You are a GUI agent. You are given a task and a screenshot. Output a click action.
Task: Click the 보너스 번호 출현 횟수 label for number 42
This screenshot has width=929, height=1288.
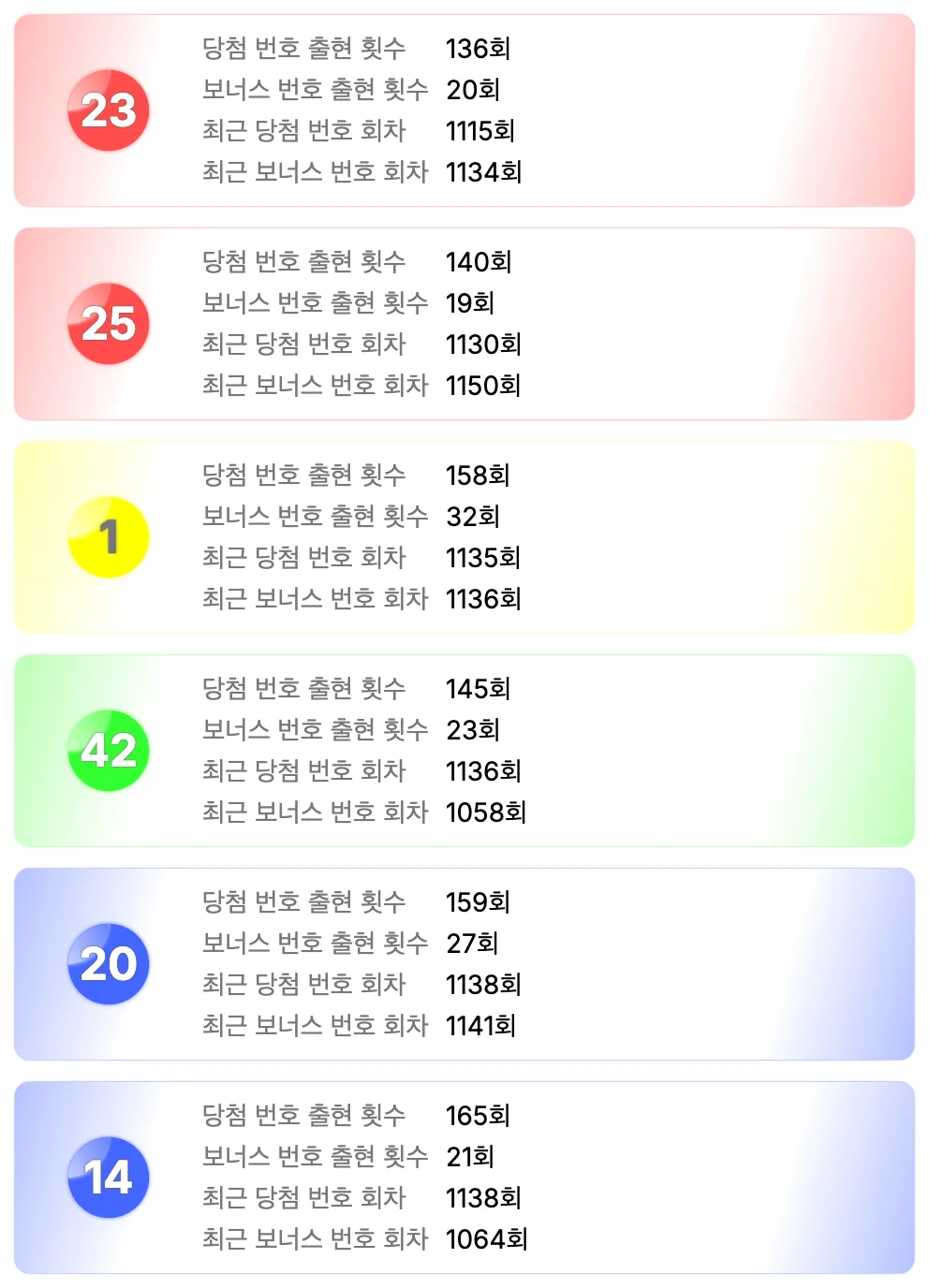point(317,730)
